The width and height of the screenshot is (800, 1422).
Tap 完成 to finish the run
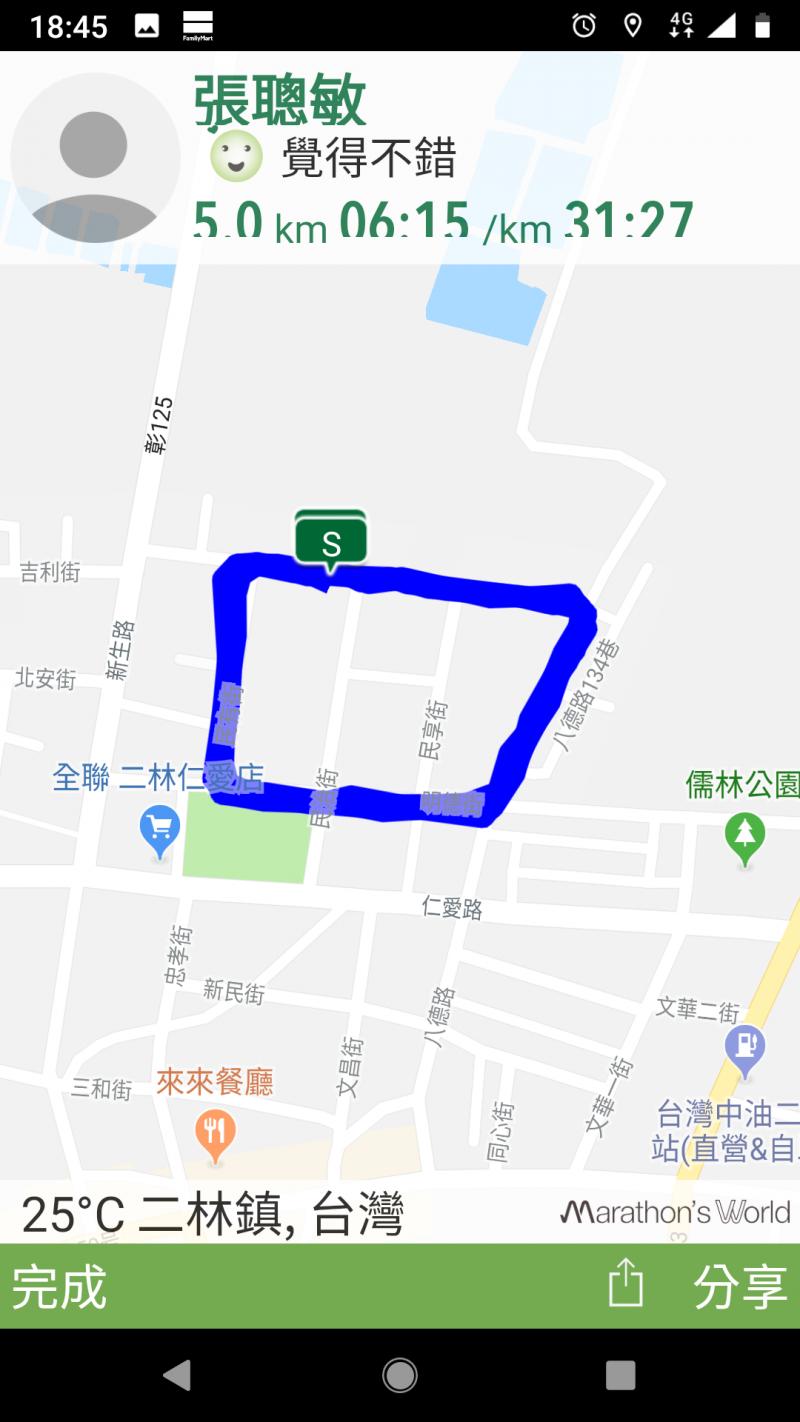(x=59, y=1286)
